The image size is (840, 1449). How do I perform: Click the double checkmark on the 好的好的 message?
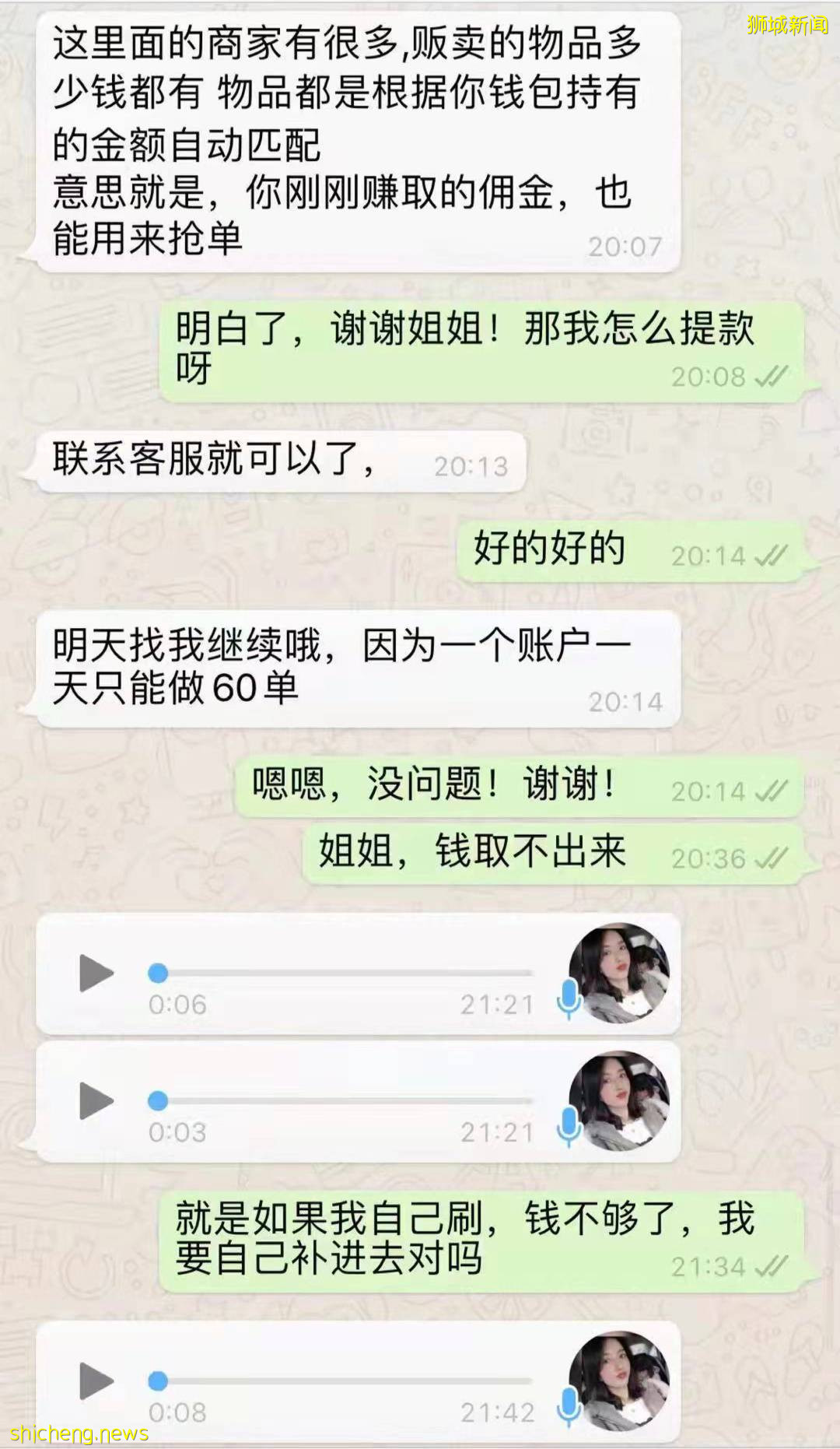(768, 556)
